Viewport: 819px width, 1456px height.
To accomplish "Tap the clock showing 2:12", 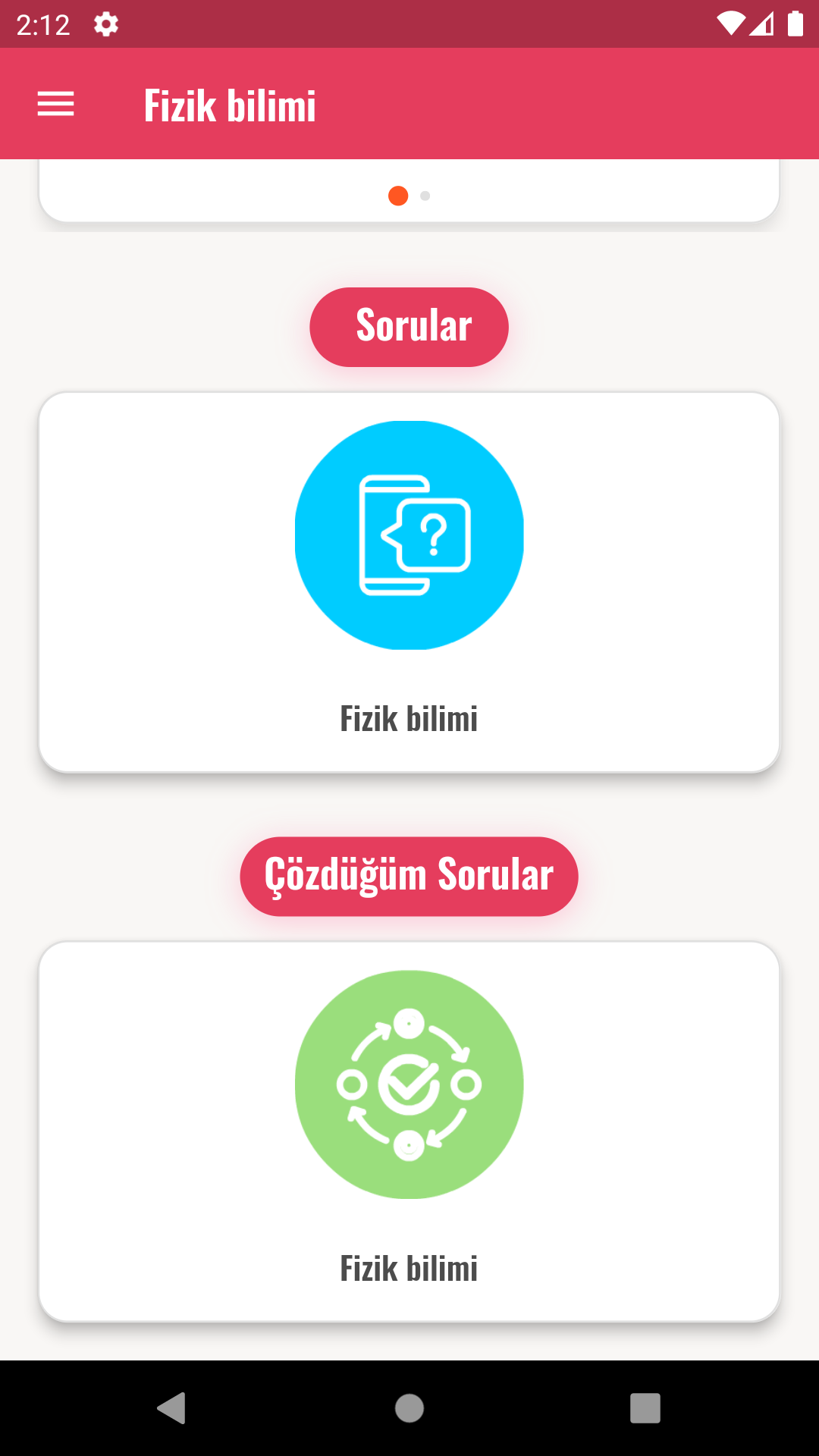I will point(43,24).
